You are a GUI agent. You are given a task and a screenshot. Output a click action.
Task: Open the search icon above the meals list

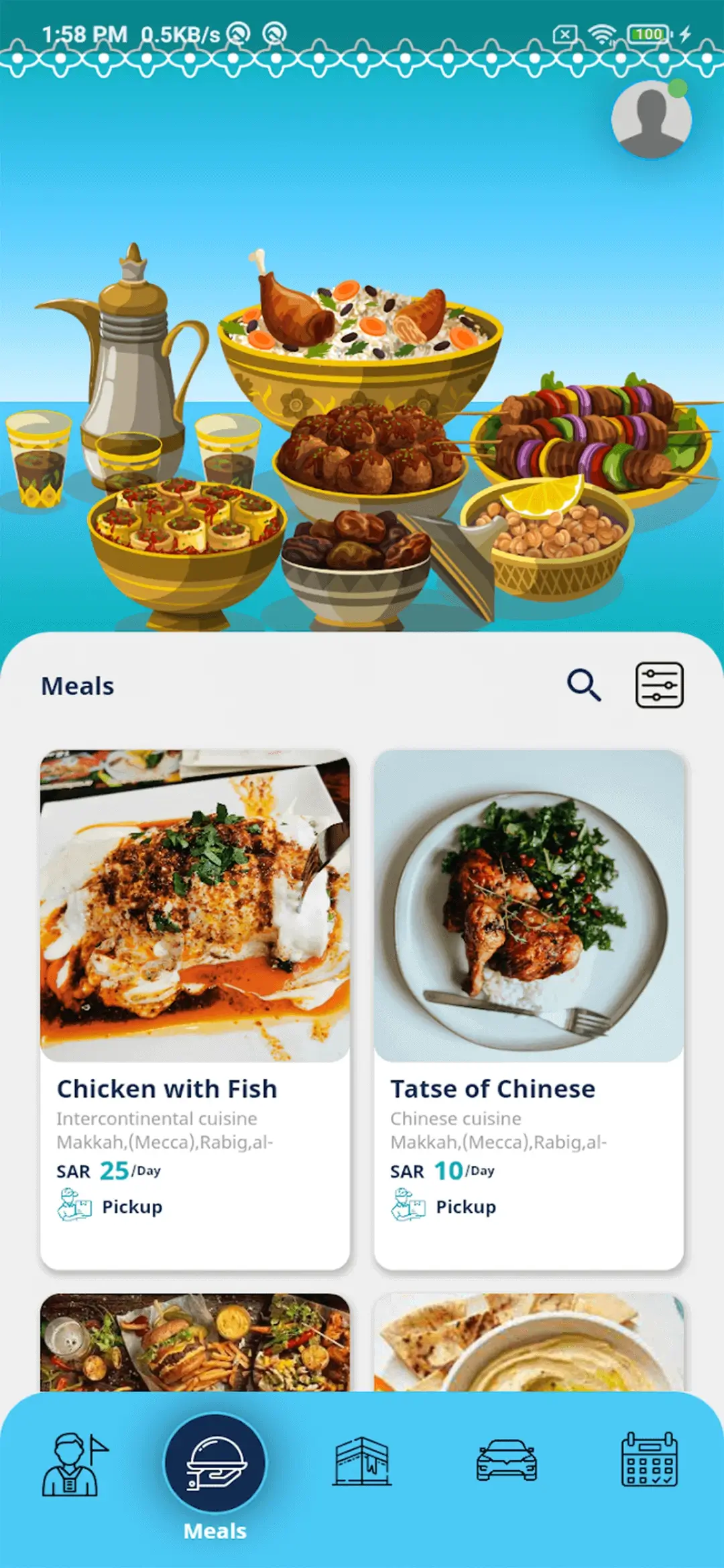point(583,684)
